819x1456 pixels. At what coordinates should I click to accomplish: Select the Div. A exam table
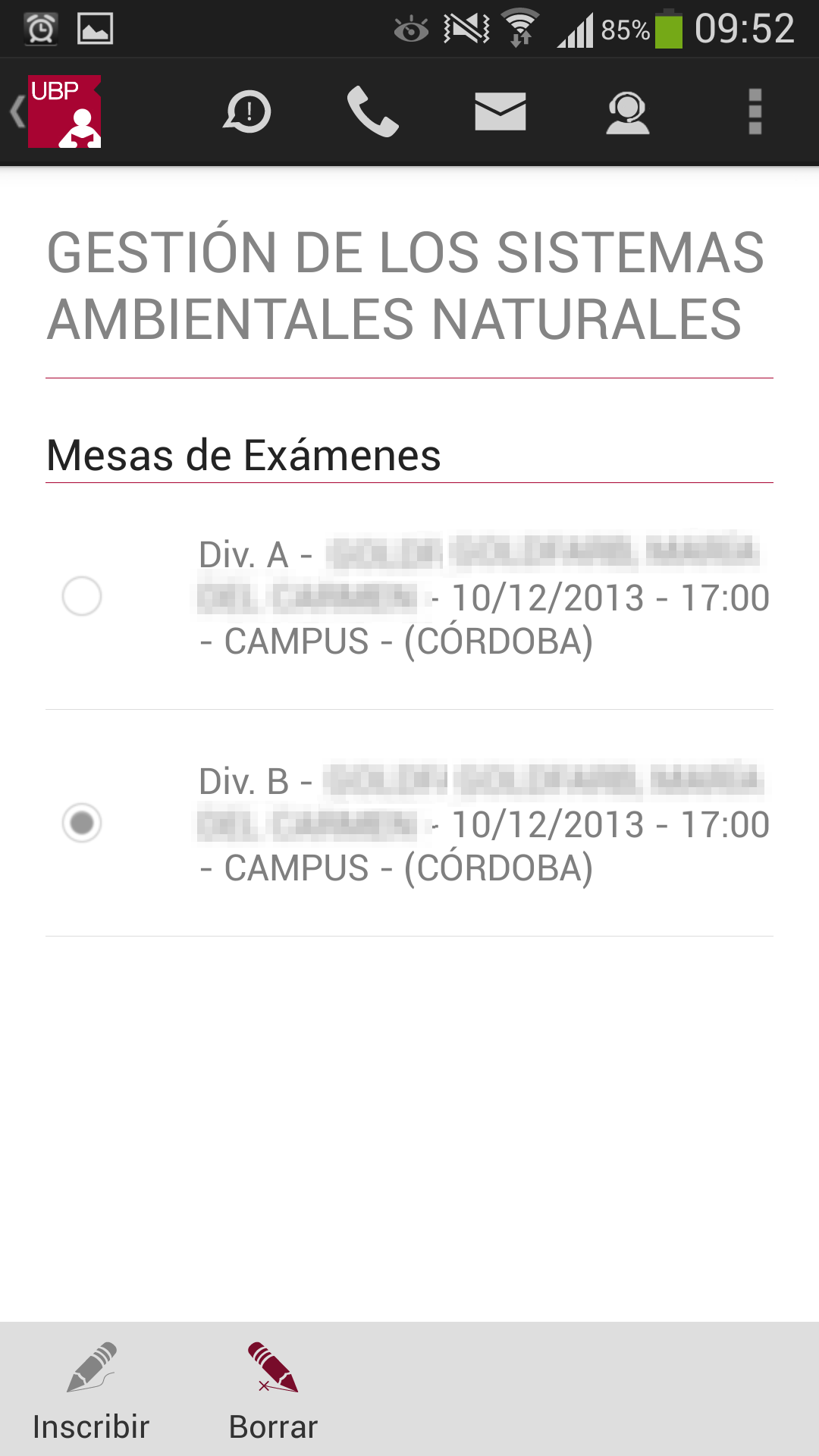click(82, 596)
